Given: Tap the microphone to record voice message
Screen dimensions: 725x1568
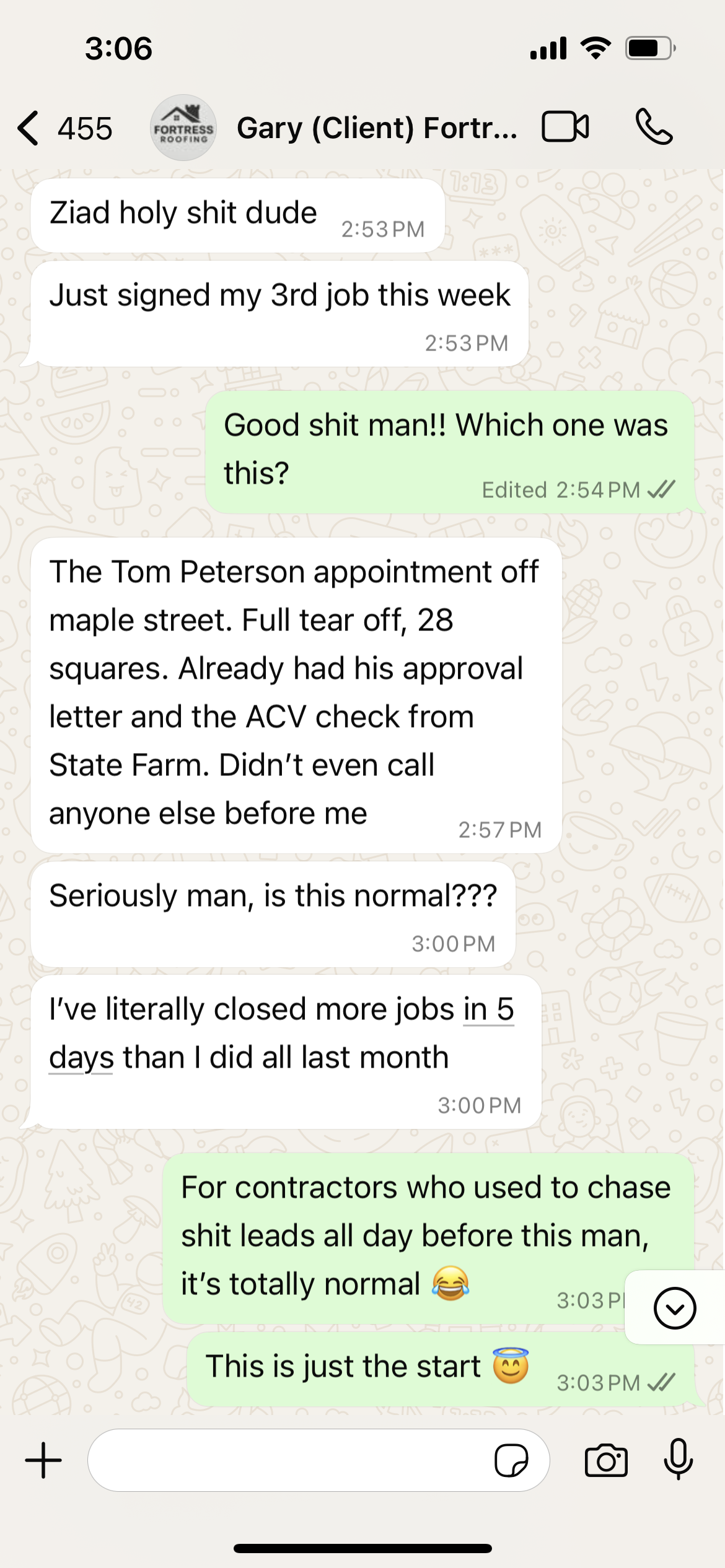Looking at the screenshot, I should pos(679,1459).
